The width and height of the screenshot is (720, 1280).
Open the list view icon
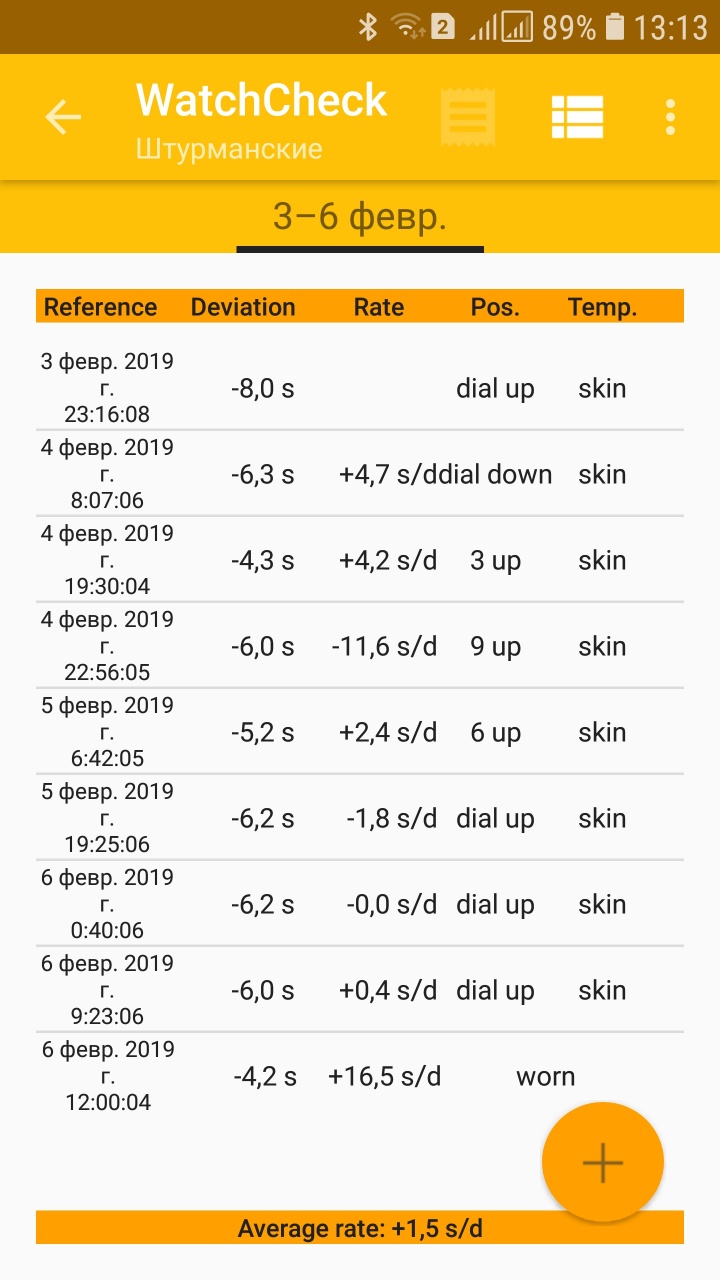click(577, 117)
